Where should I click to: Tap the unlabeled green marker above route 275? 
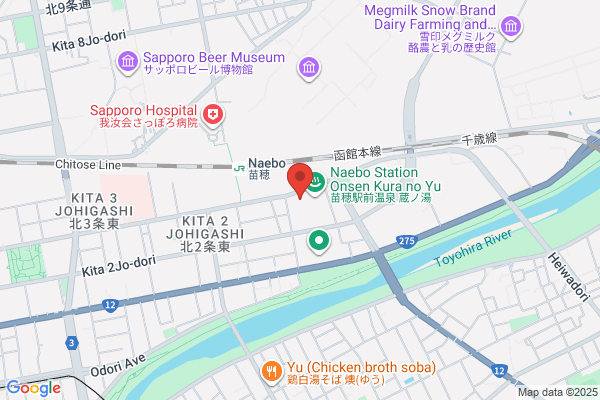click(319, 242)
